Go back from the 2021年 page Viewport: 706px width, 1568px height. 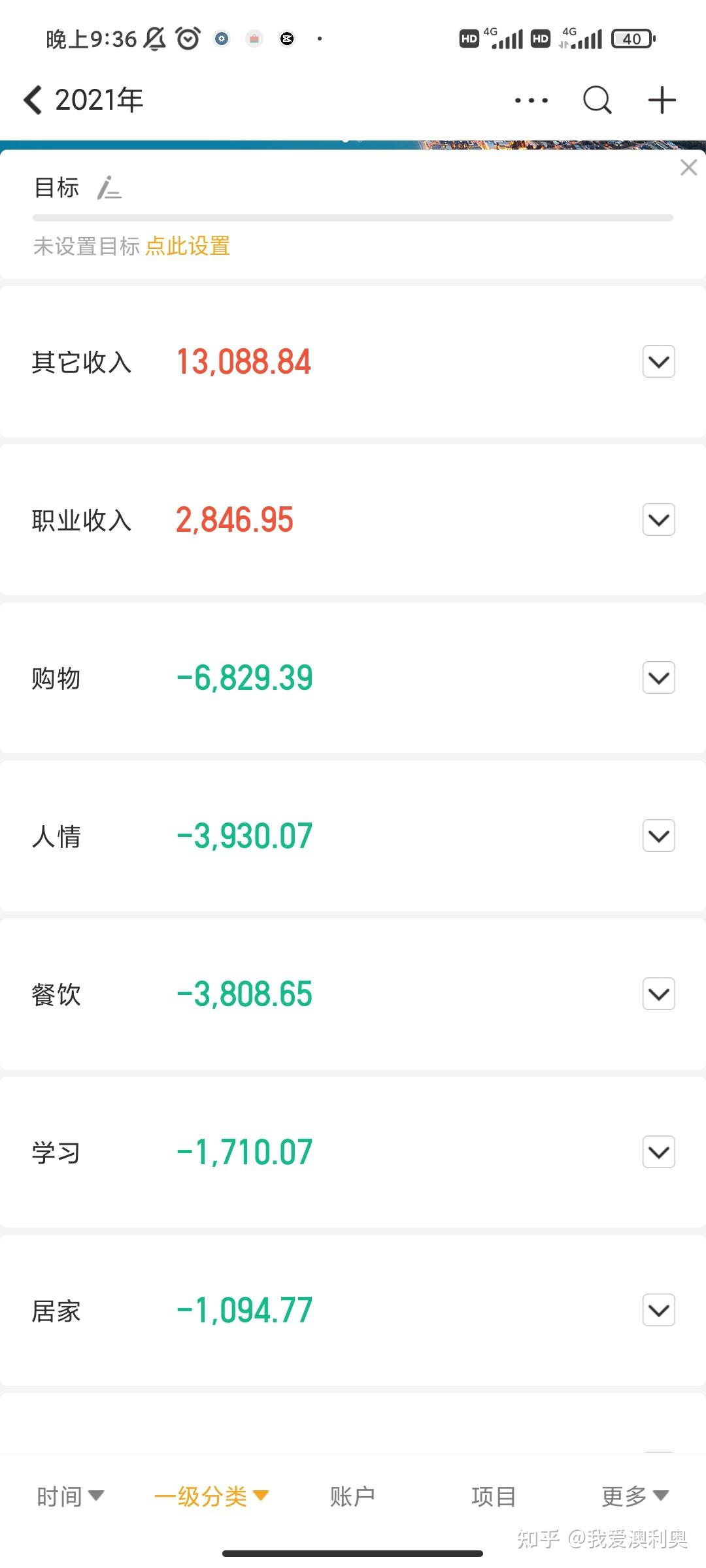[34, 101]
